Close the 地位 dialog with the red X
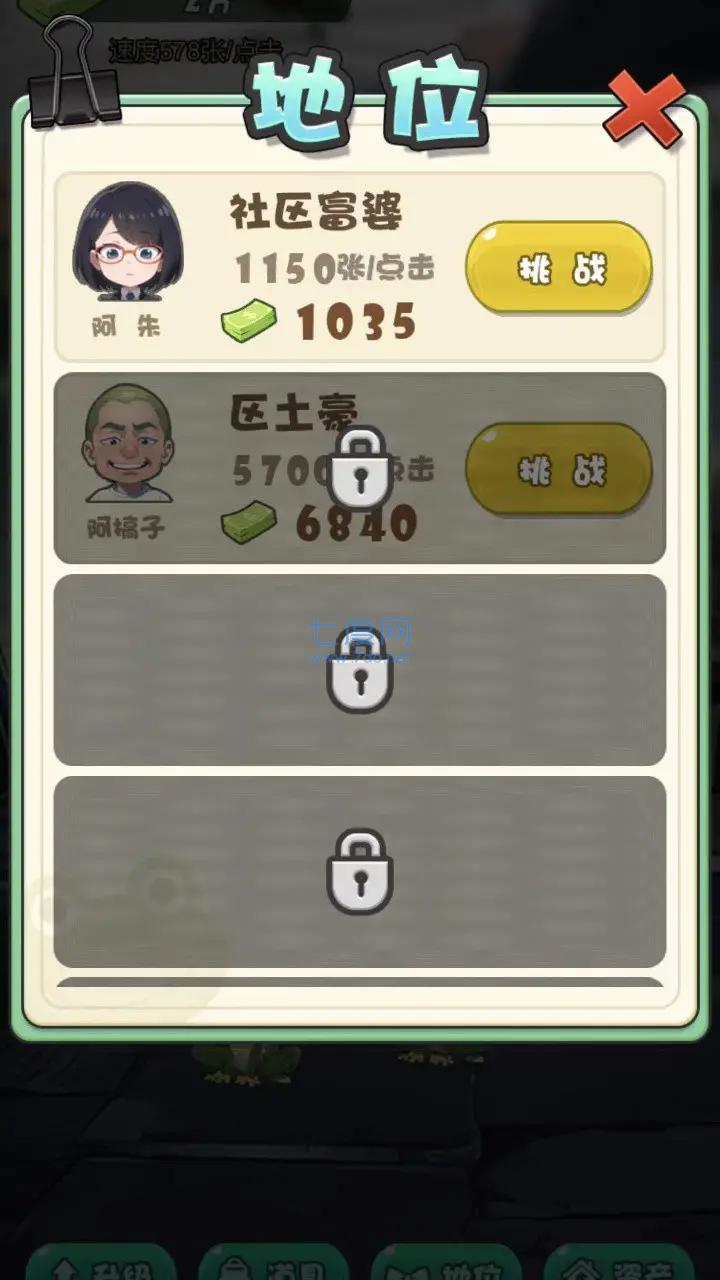Screen dimensions: 720x1280 [643, 108]
